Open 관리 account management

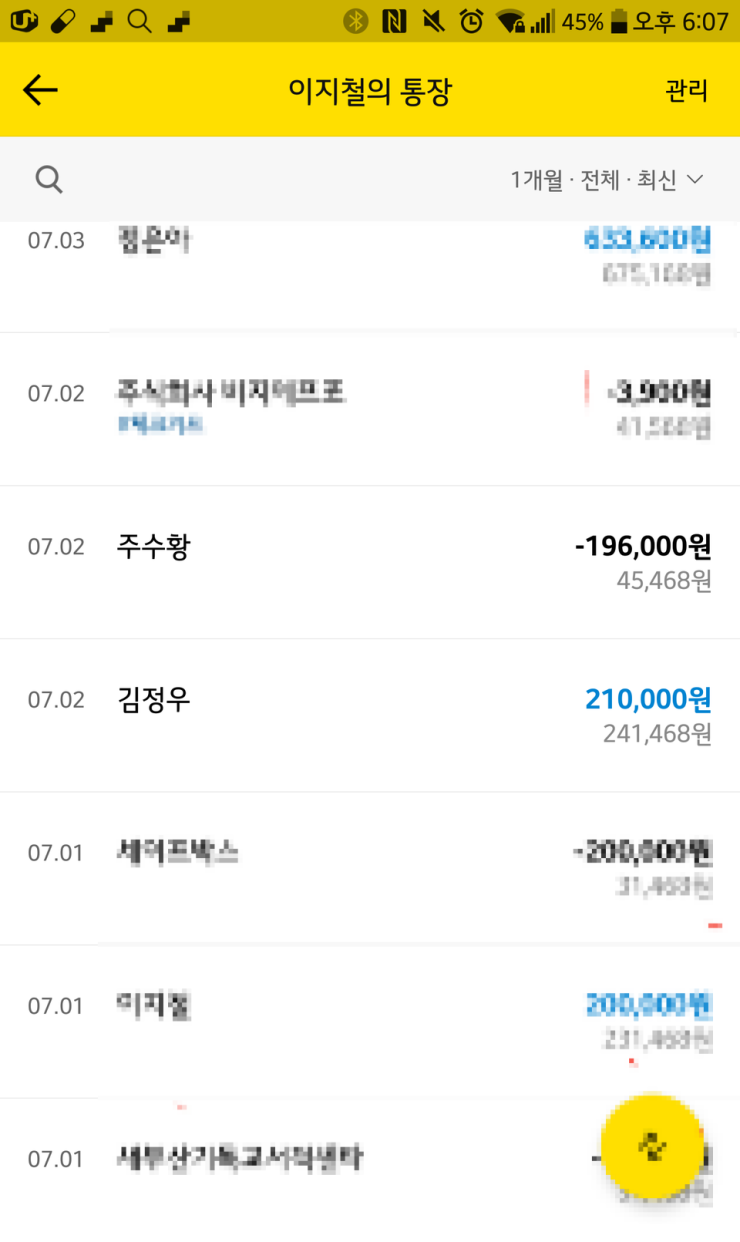click(x=686, y=91)
